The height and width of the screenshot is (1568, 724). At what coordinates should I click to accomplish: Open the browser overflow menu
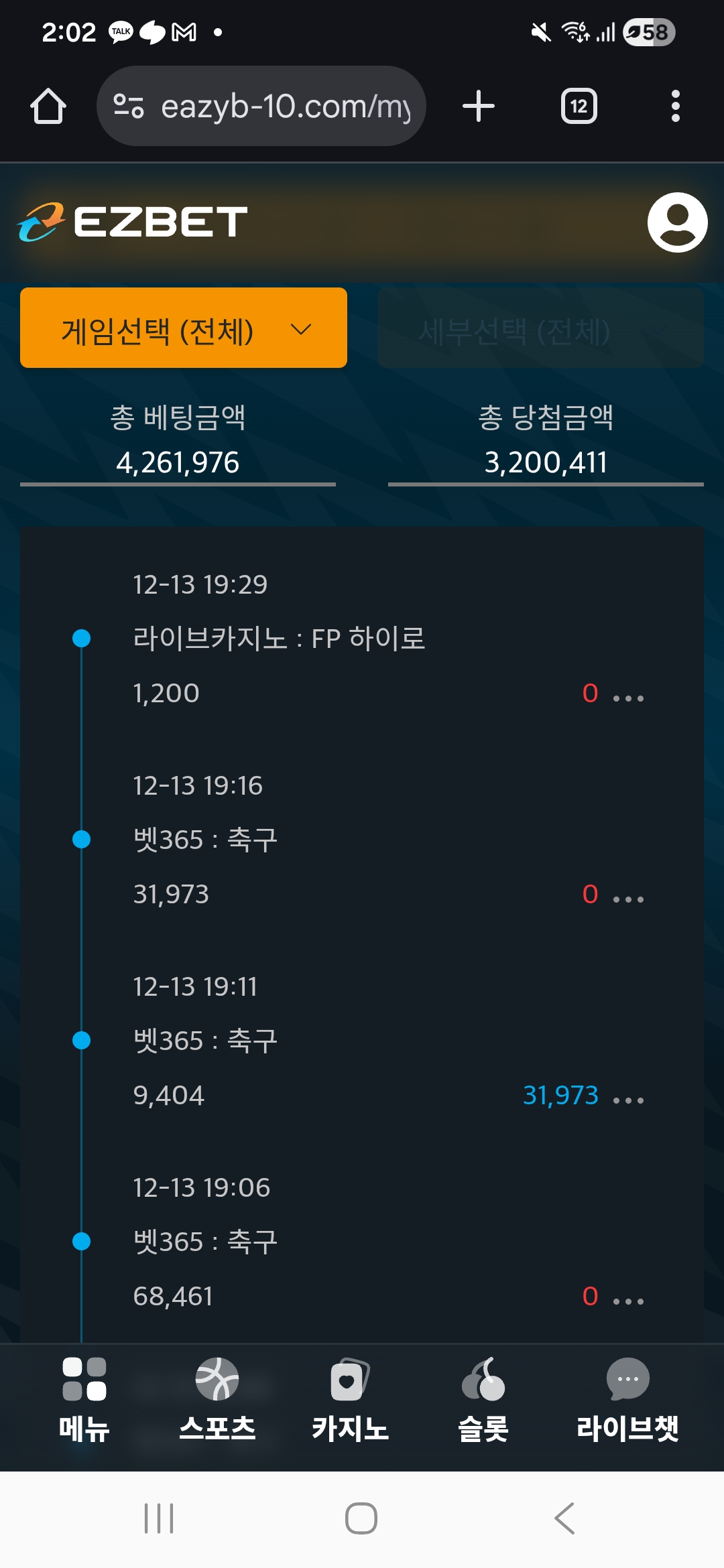tap(675, 107)
